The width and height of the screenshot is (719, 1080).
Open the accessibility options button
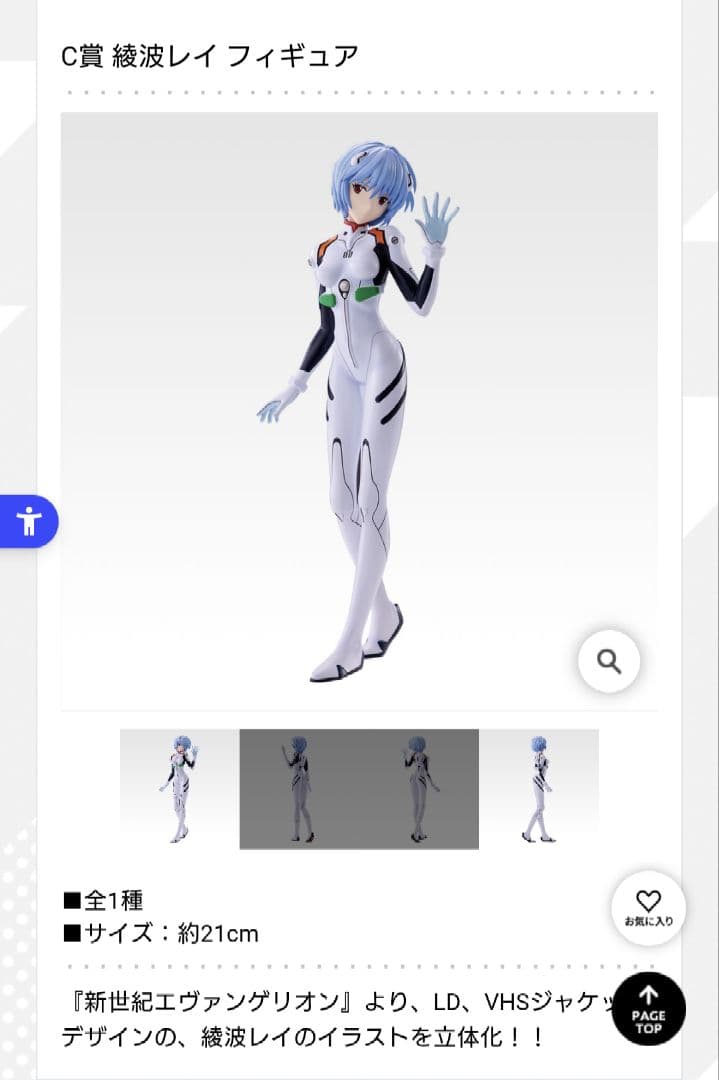[29, 521]
